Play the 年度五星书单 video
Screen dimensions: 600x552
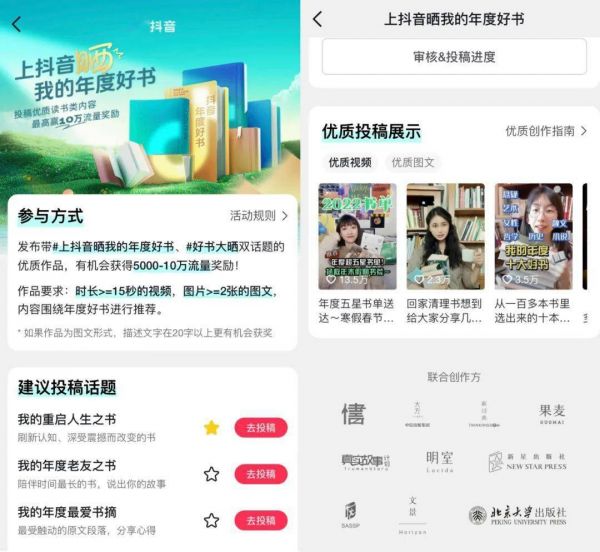pos(357,237)
